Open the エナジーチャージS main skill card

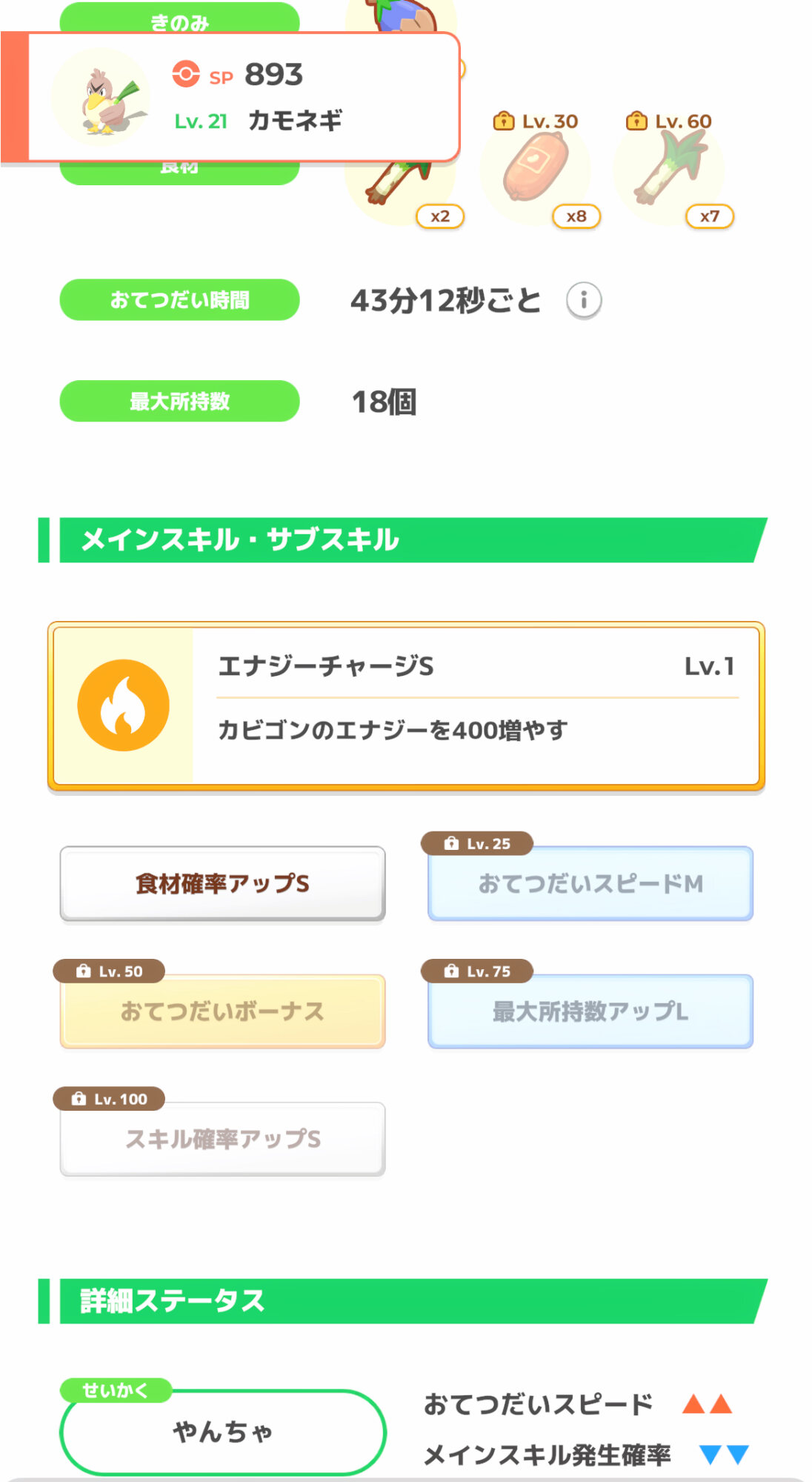406,706
